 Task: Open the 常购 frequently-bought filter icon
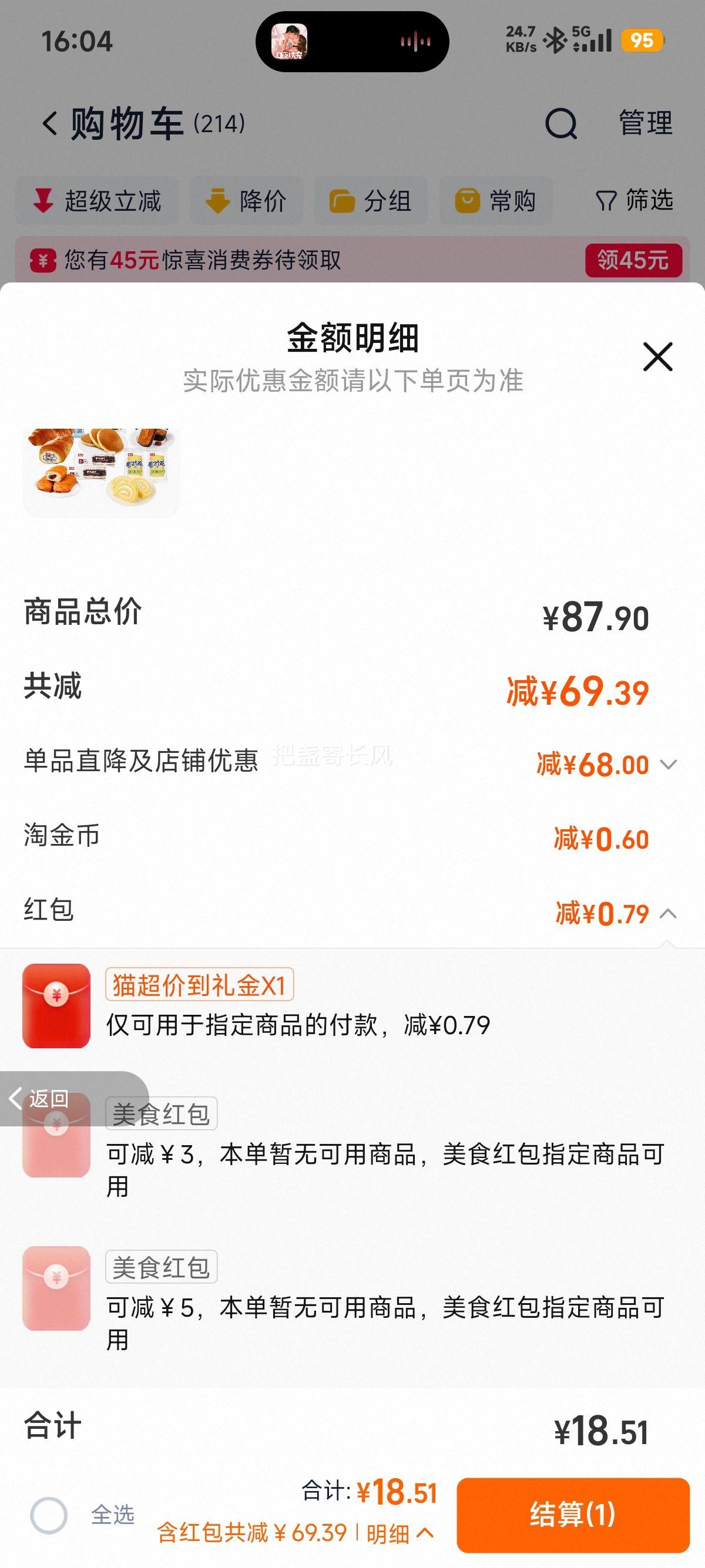click(468, 200)
